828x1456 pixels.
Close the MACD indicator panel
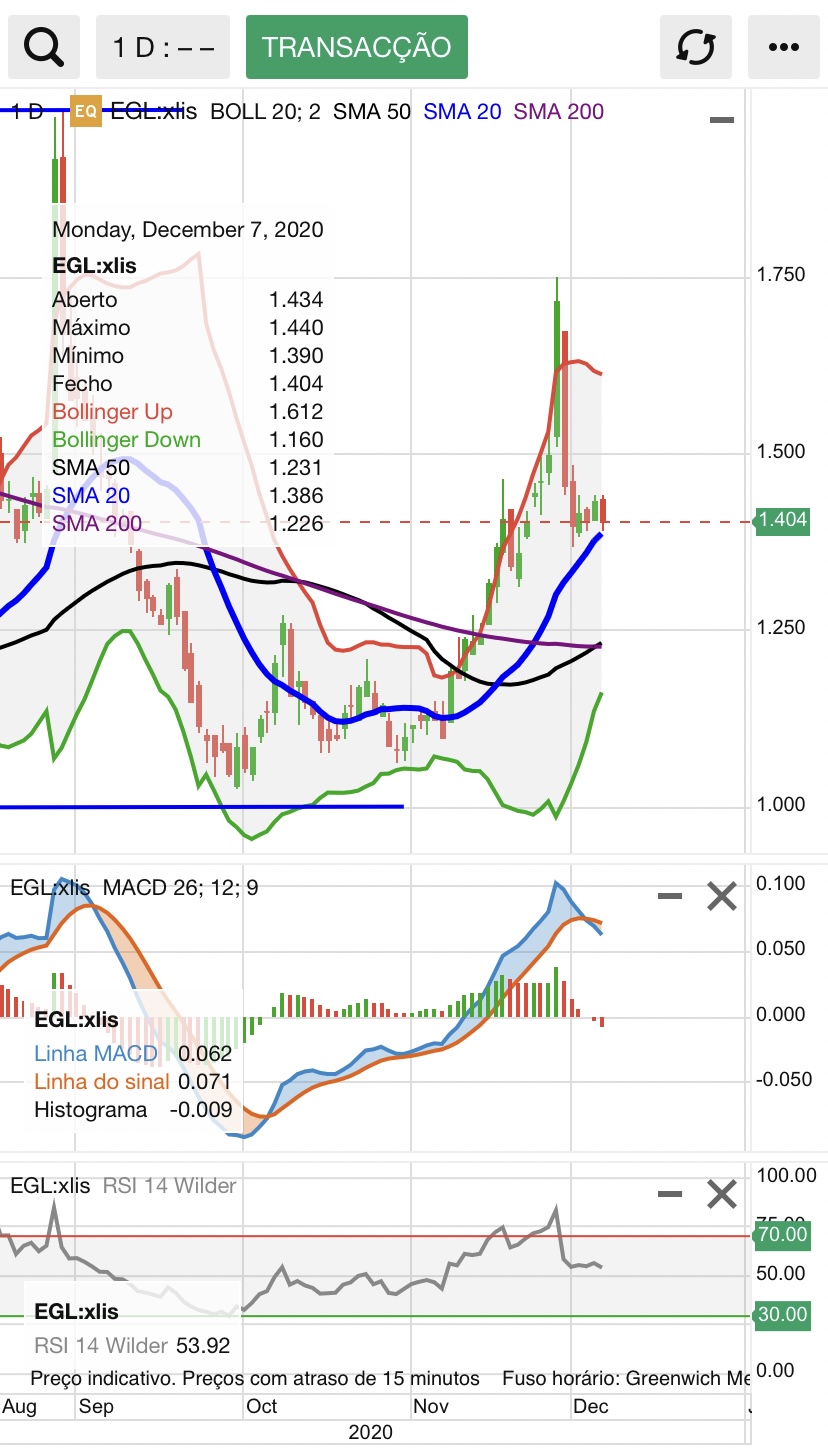(x=721, y=896)
